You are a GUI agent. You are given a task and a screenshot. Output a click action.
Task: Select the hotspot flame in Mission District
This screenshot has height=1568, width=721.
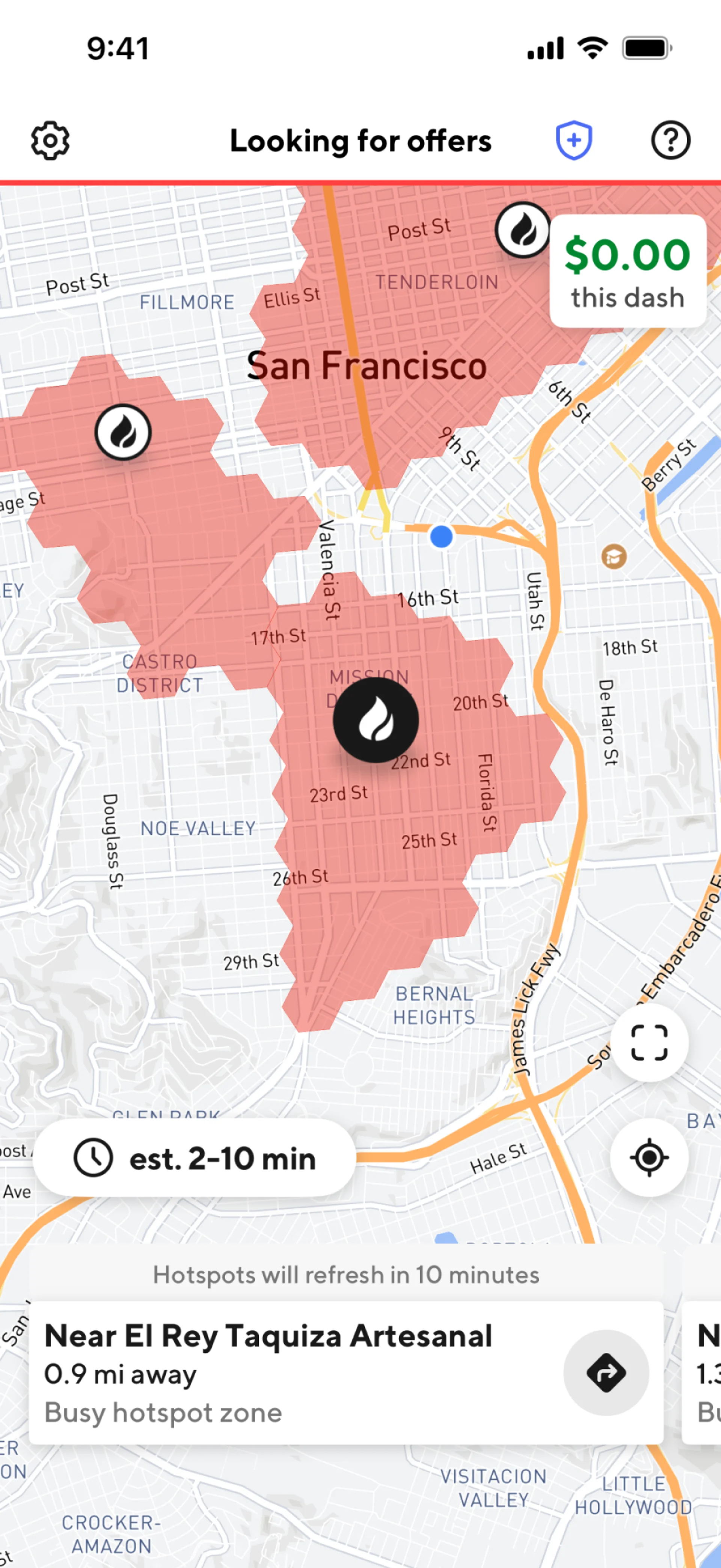(x=376, y=719)
